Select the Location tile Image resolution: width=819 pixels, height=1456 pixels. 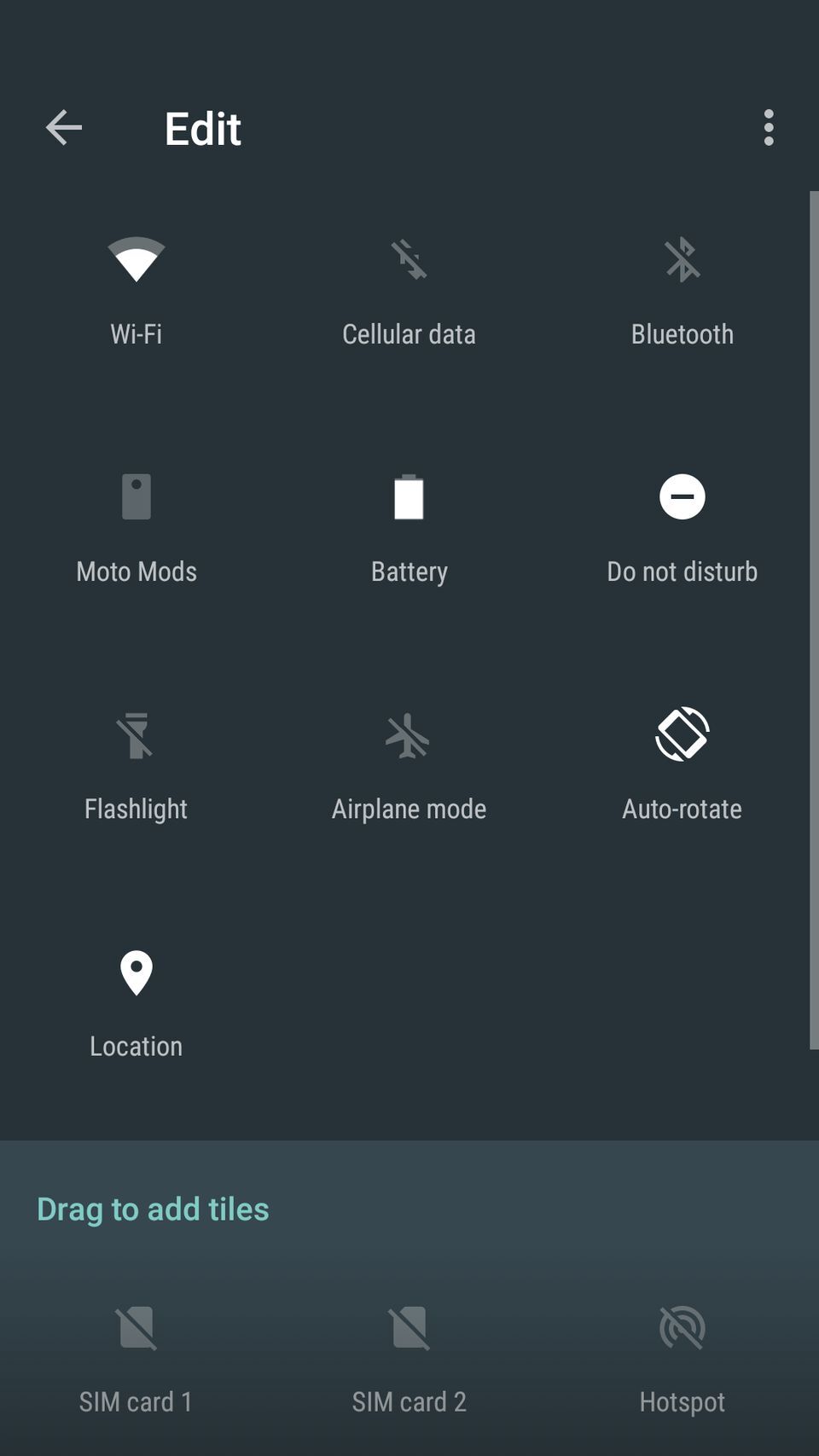coord(136,1002)
